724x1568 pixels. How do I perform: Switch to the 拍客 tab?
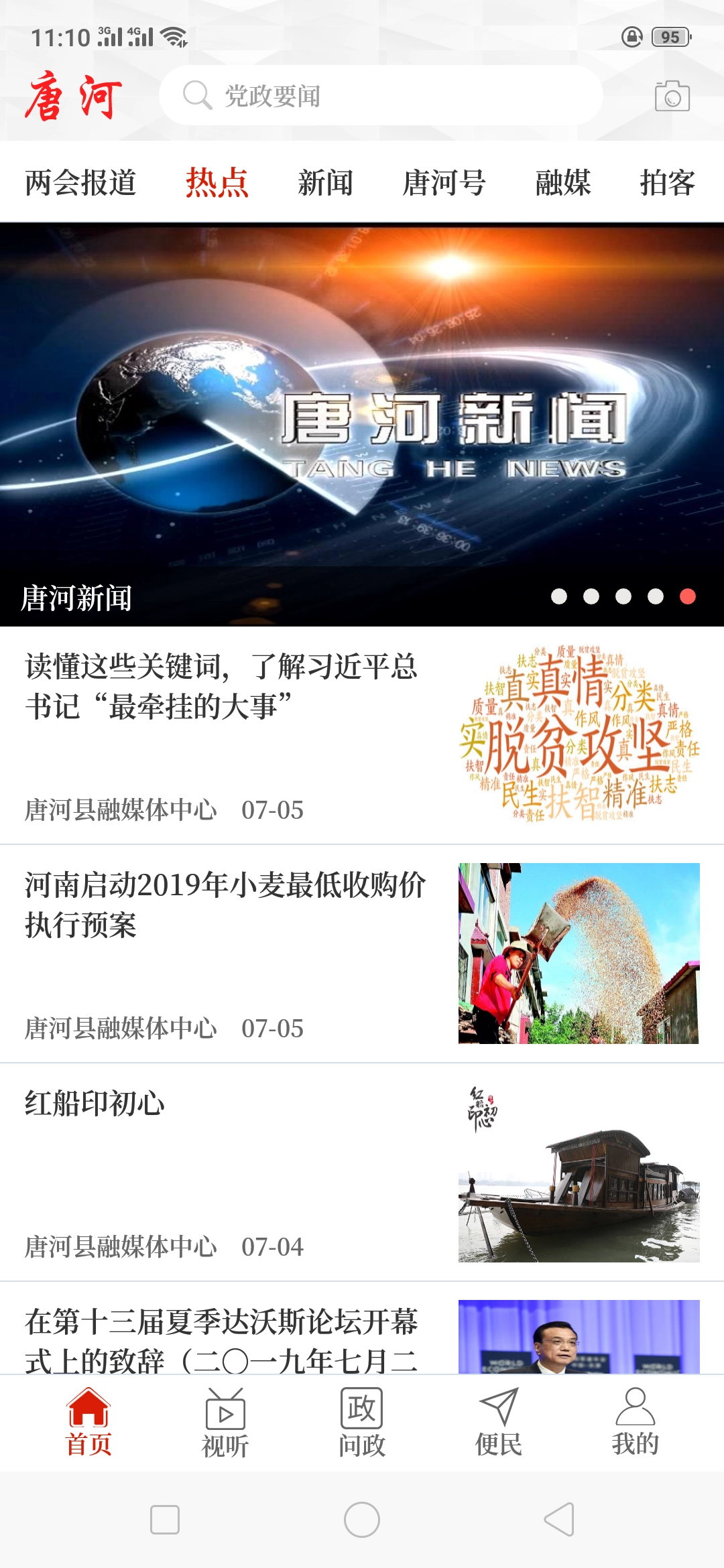[x=667, y=182]
